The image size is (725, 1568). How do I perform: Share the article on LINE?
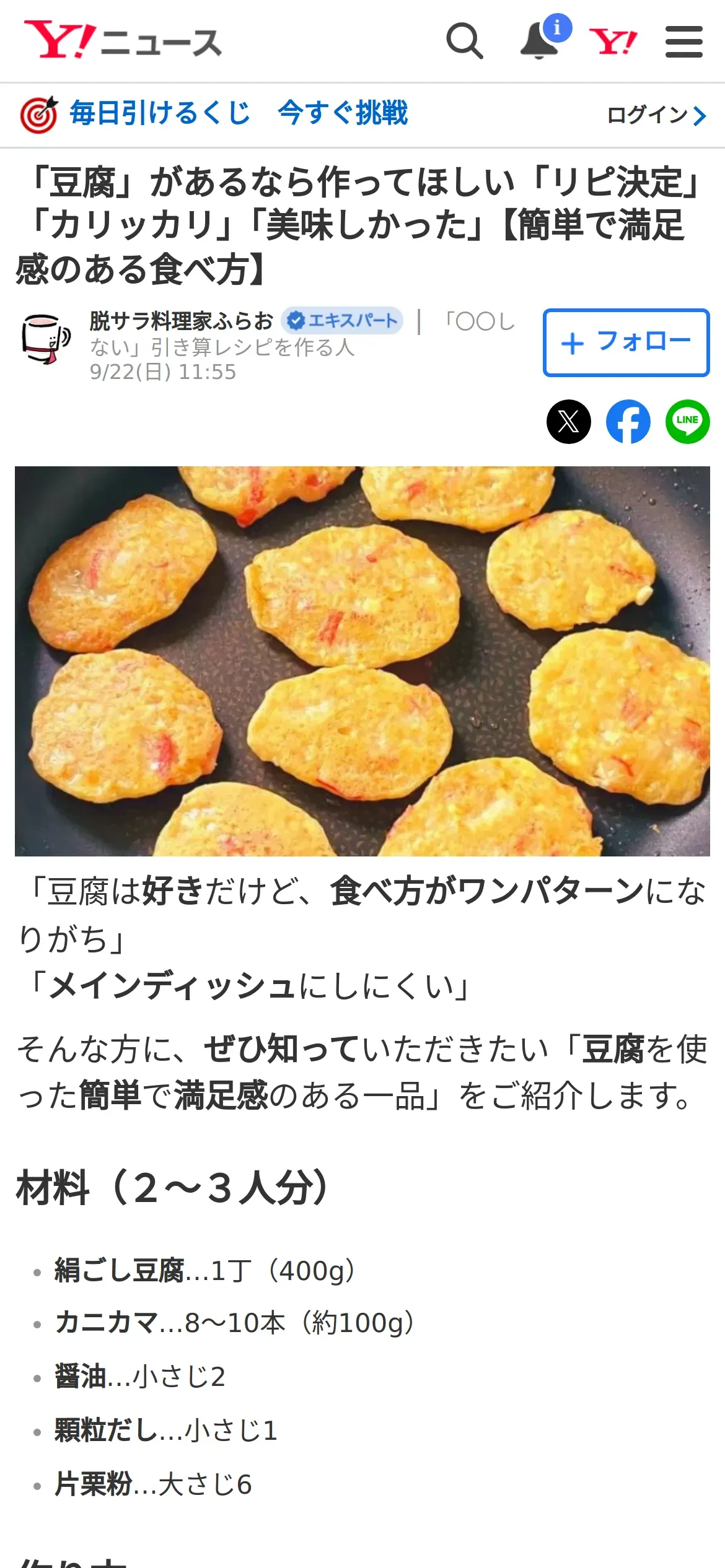coord(687,422)
